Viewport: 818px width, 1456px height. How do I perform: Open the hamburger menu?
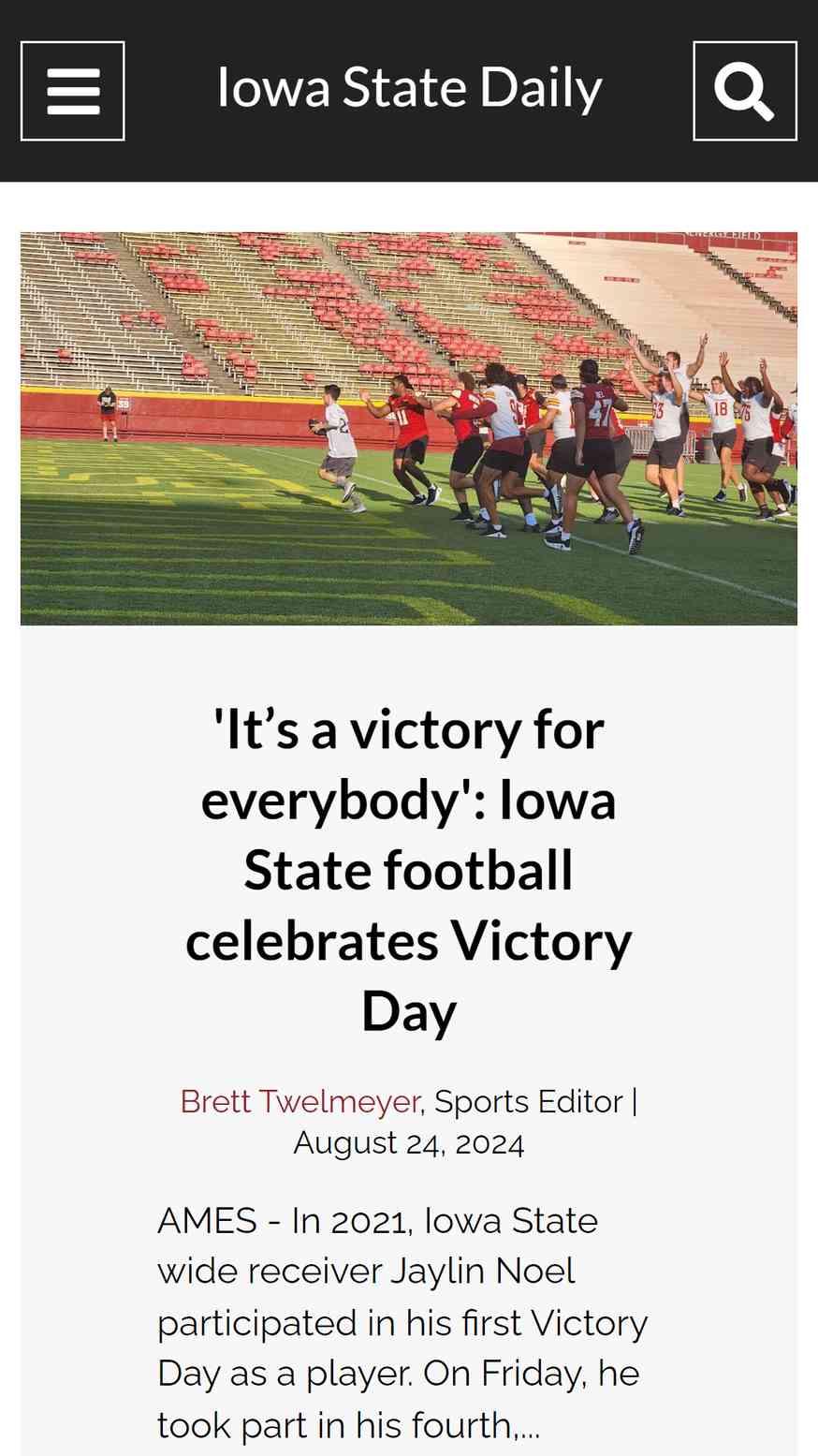click(x=73, y=91)
